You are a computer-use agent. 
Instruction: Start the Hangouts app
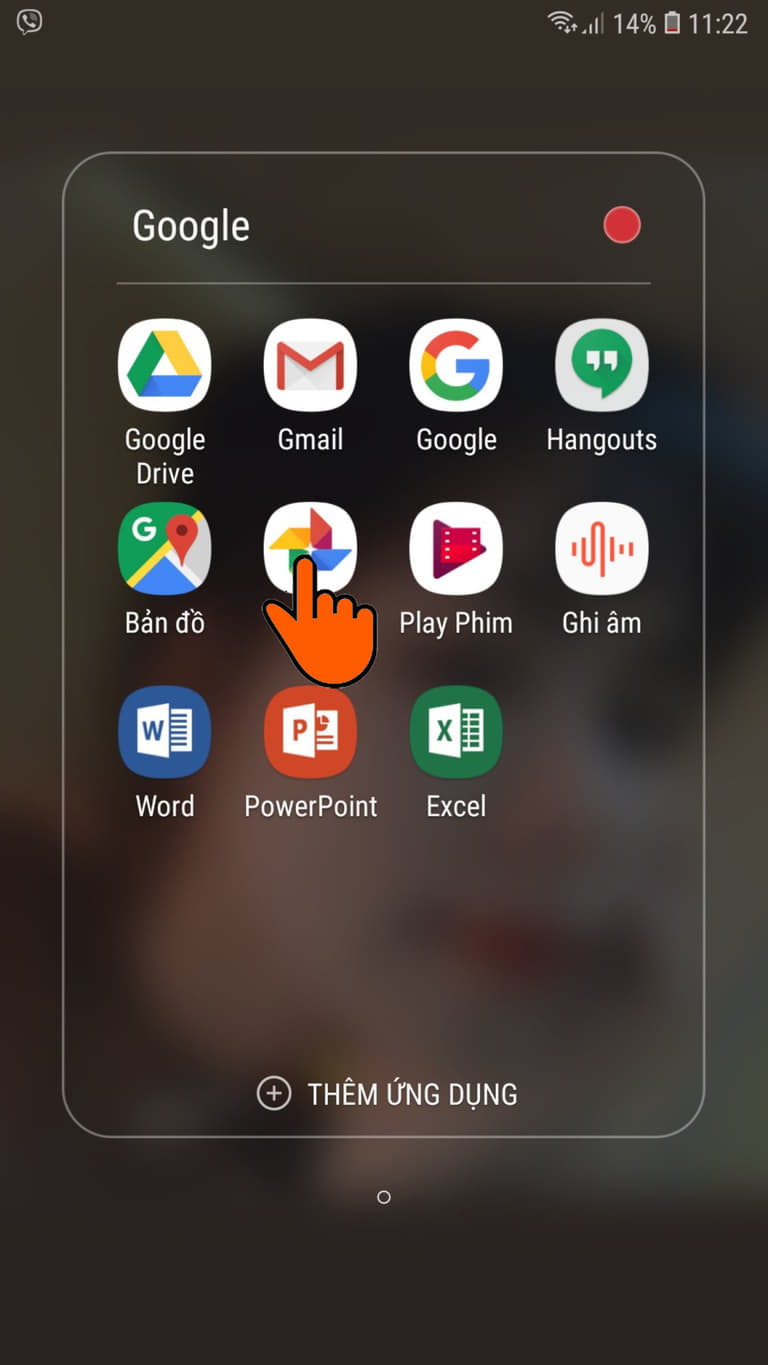coord(602,366)
